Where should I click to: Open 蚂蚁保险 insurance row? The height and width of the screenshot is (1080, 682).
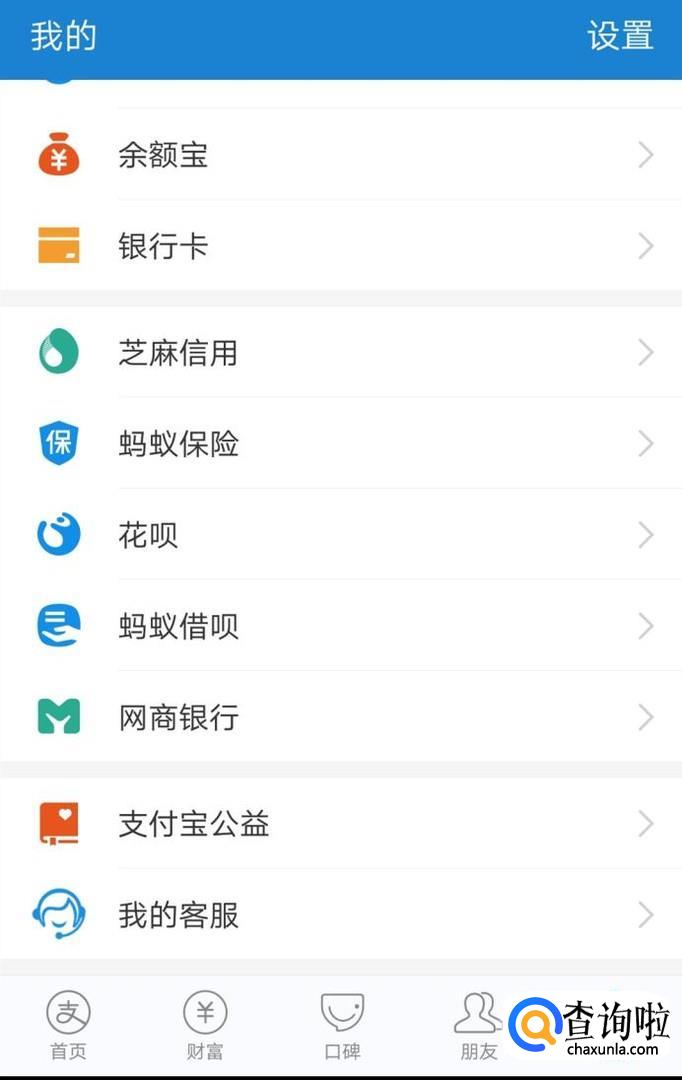(340, 444)
